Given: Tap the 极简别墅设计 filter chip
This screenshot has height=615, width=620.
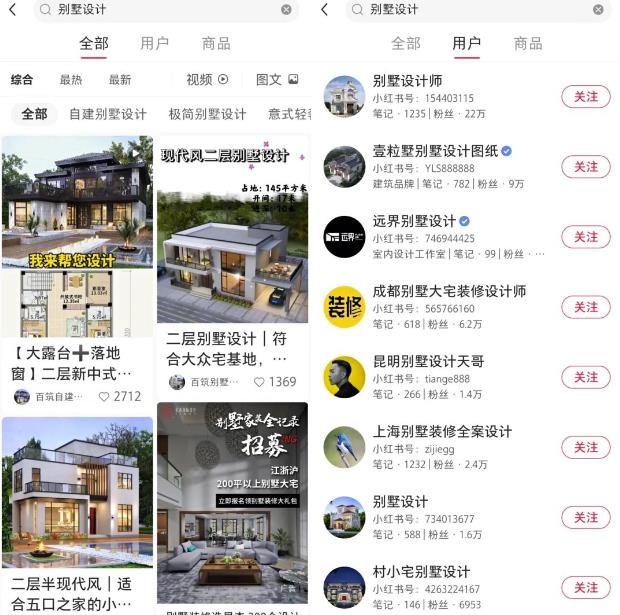Looking at the screenshot, I should coord(207,114).
